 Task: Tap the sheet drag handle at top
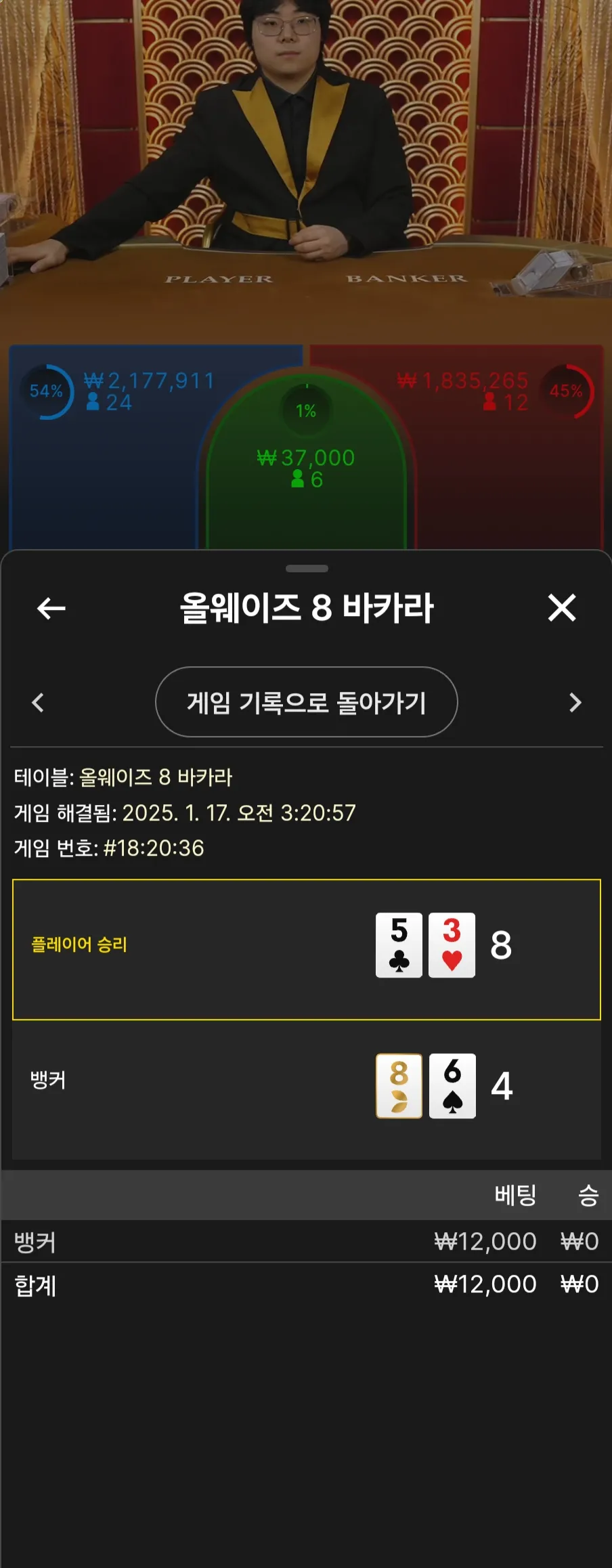click(307, 569)
